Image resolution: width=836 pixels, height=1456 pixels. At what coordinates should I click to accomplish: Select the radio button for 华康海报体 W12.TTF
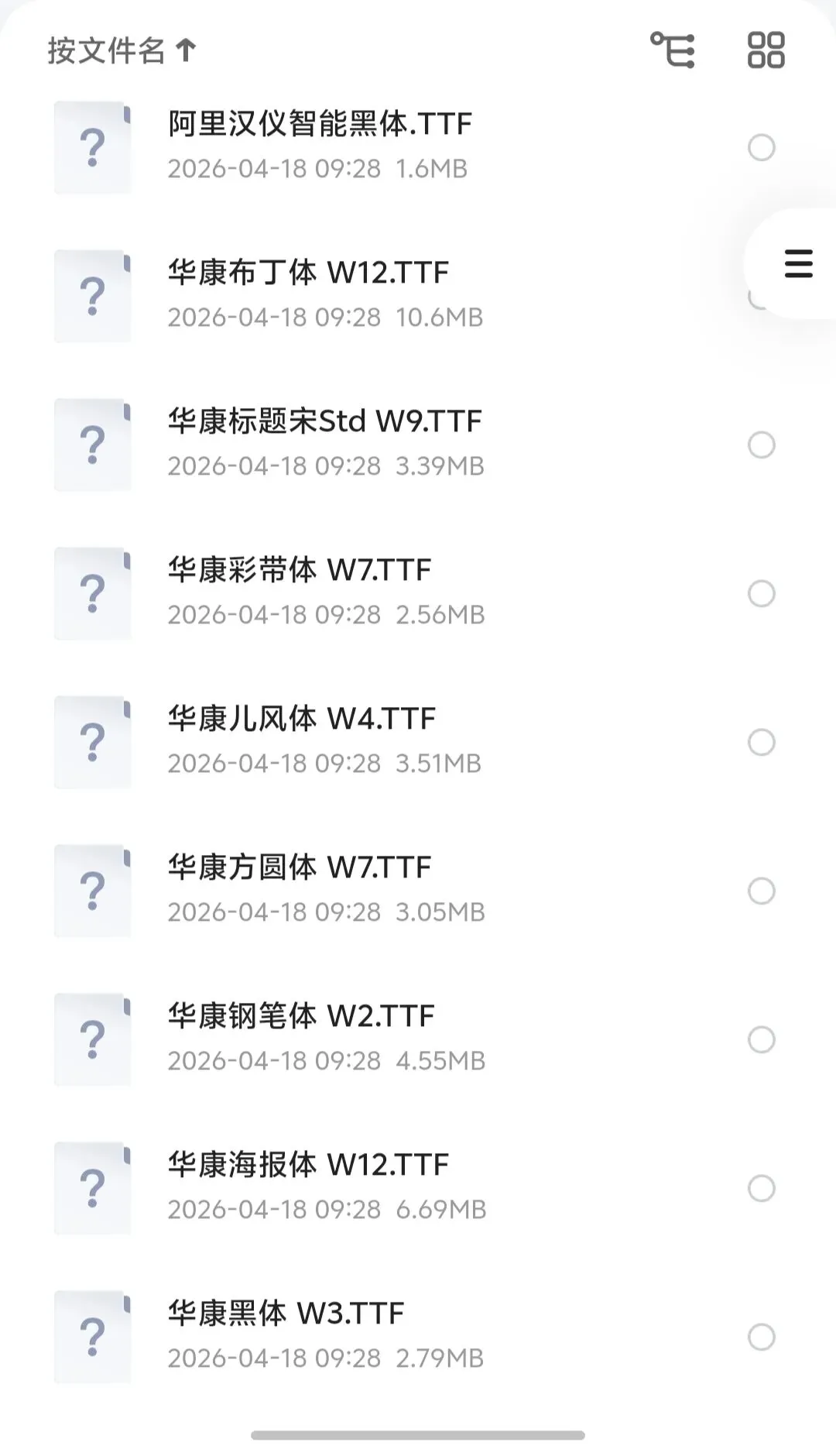pyautogui.click(x=761, y=1188)
